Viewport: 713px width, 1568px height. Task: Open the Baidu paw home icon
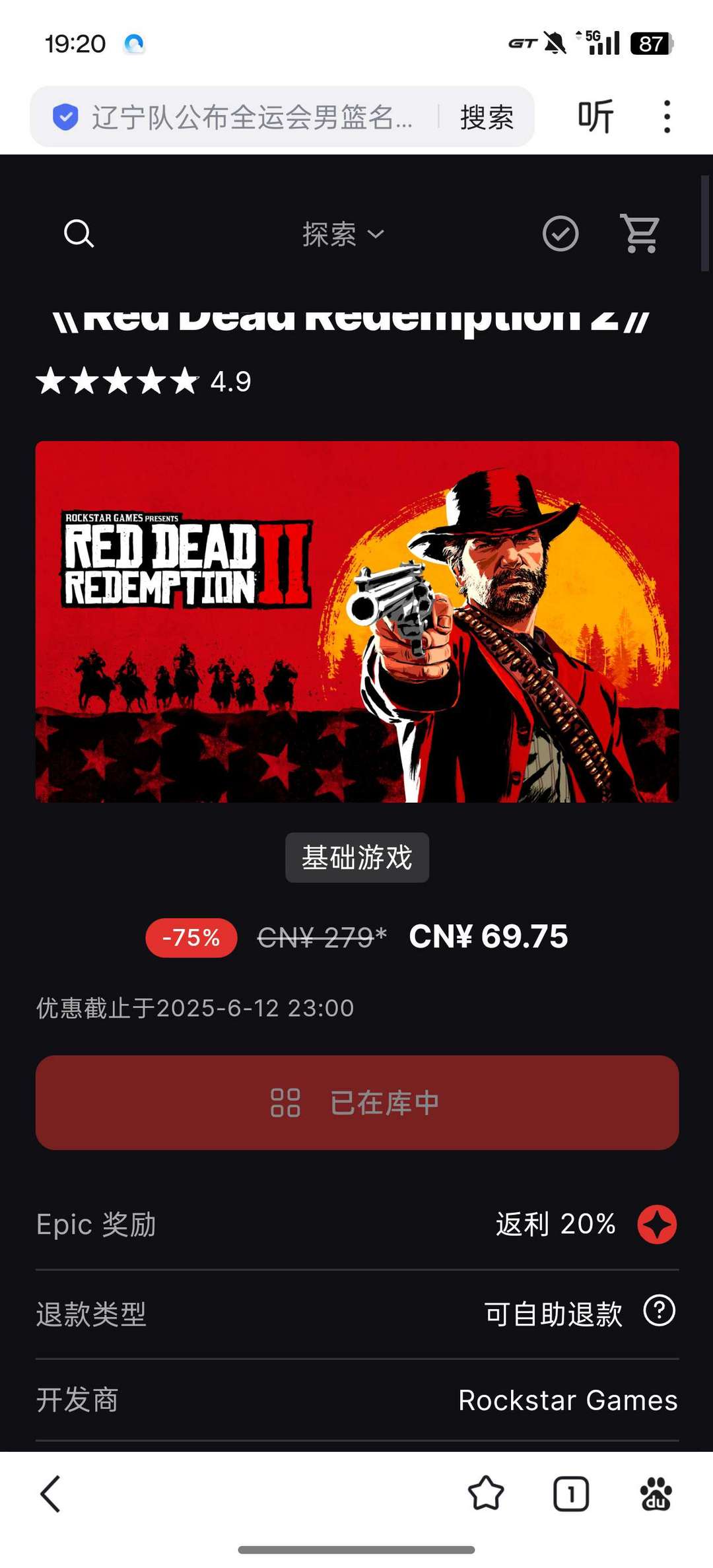656,1493
